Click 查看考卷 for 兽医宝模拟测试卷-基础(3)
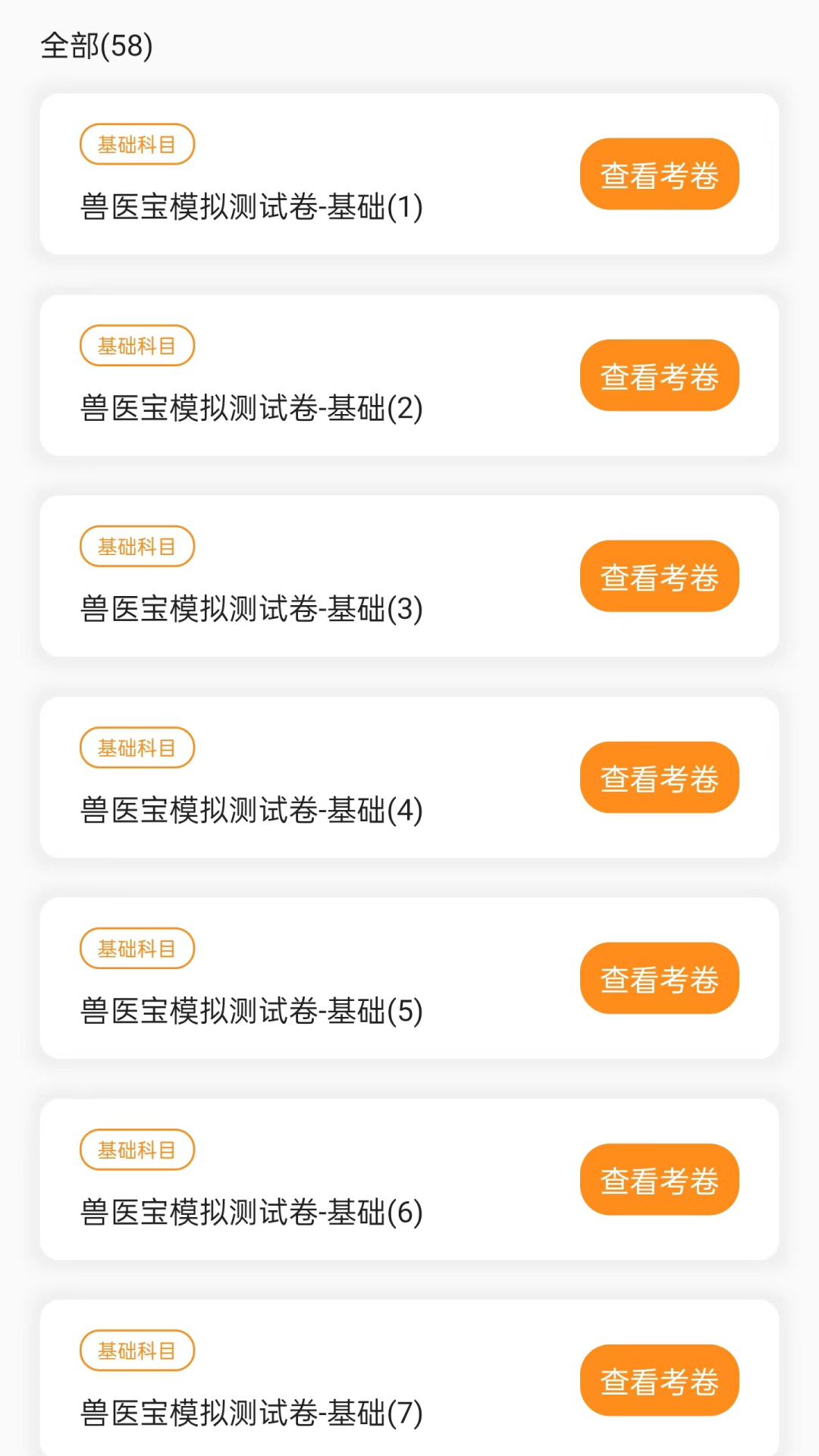819x1456 pixels. click(x=658, y=576)
